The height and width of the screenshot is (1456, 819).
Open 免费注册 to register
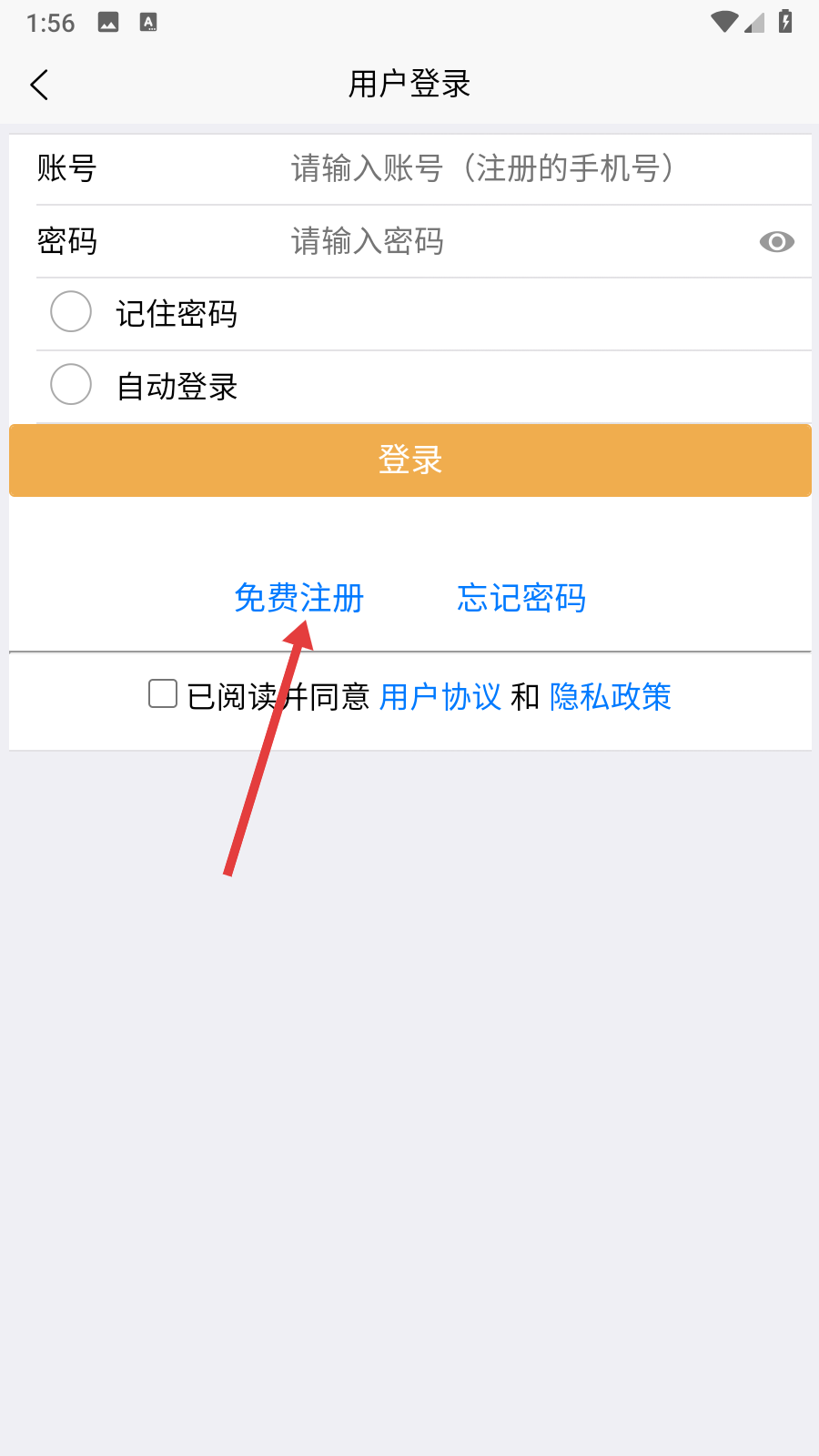click(298, 598)
